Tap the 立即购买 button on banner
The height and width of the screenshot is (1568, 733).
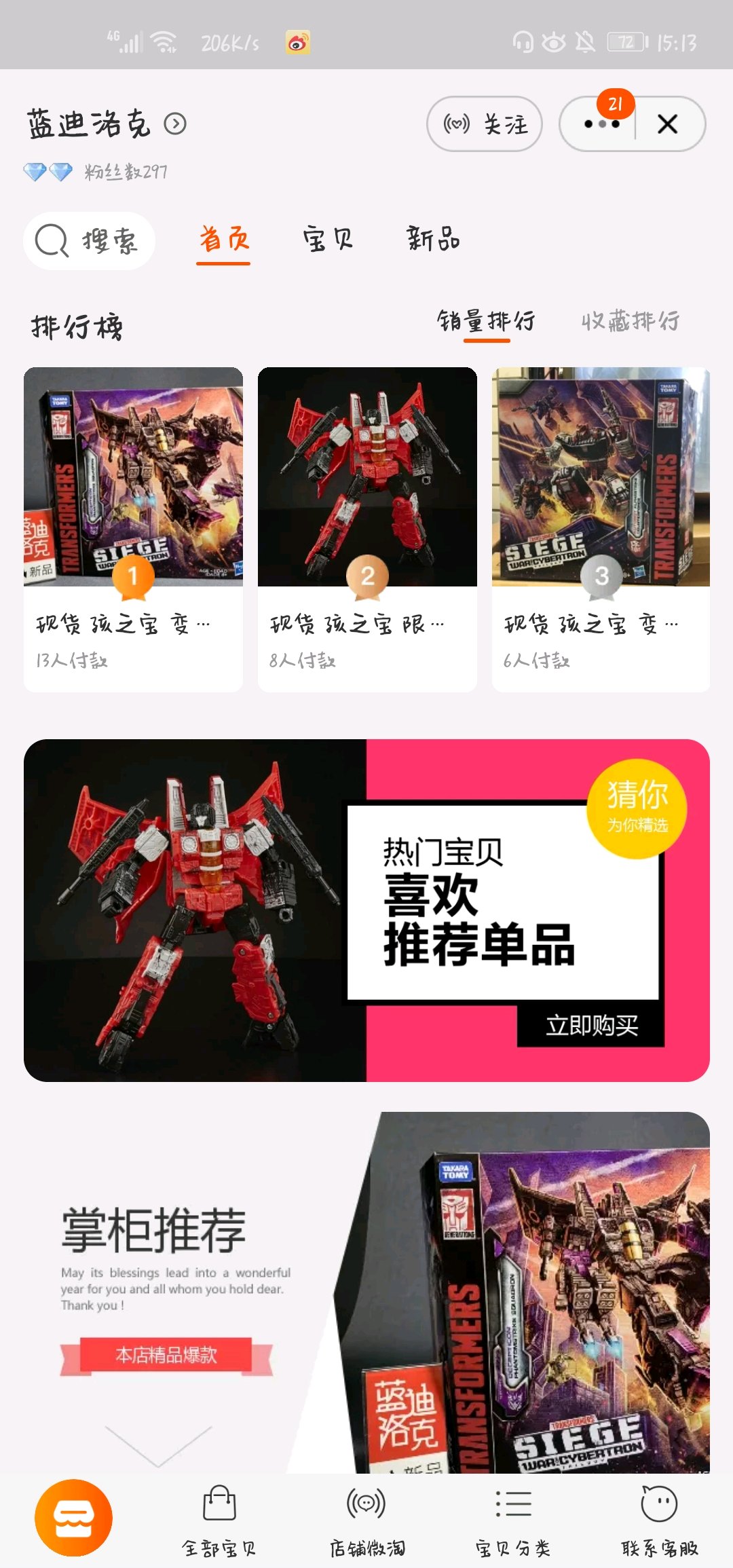(591, 1025)
